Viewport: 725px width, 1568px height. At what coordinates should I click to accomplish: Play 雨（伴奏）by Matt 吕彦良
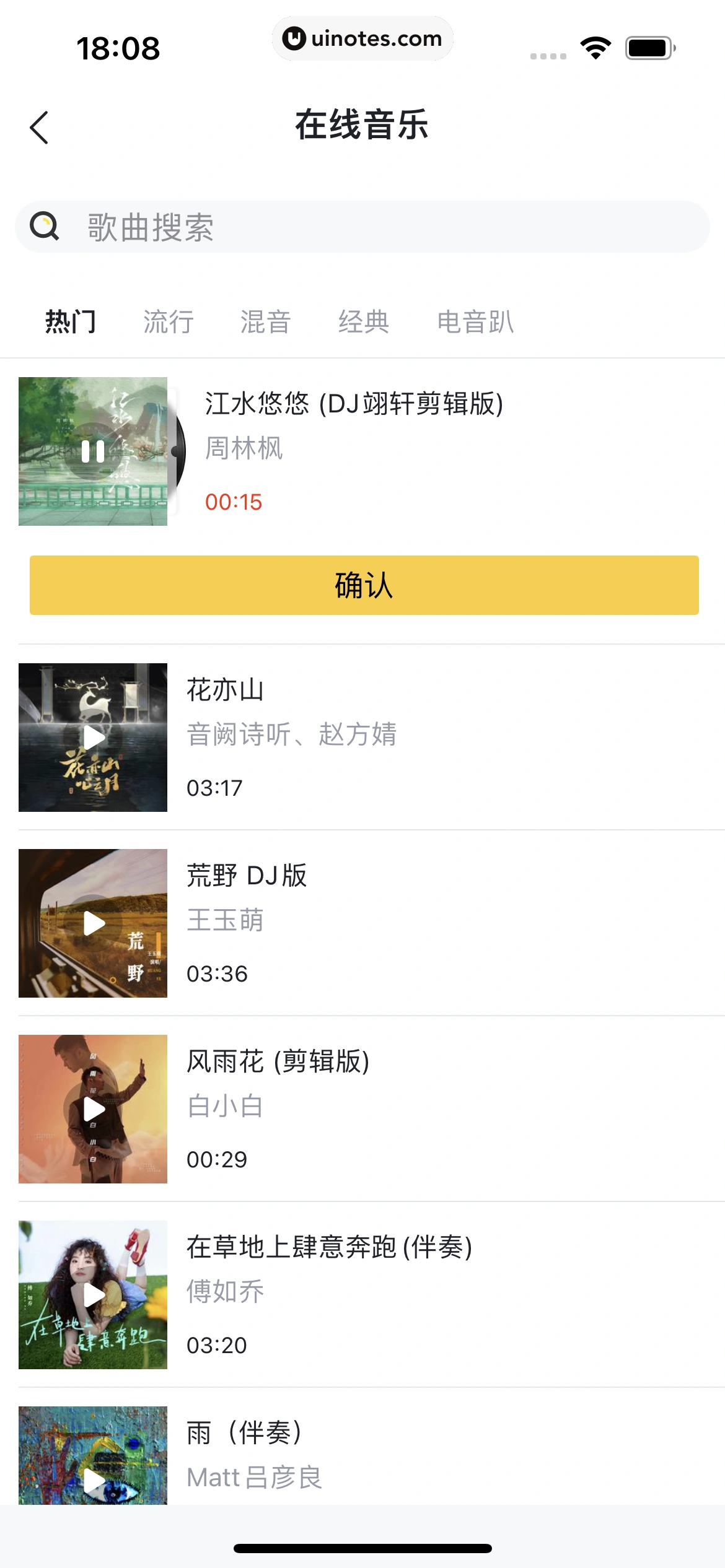[93, 1480]
